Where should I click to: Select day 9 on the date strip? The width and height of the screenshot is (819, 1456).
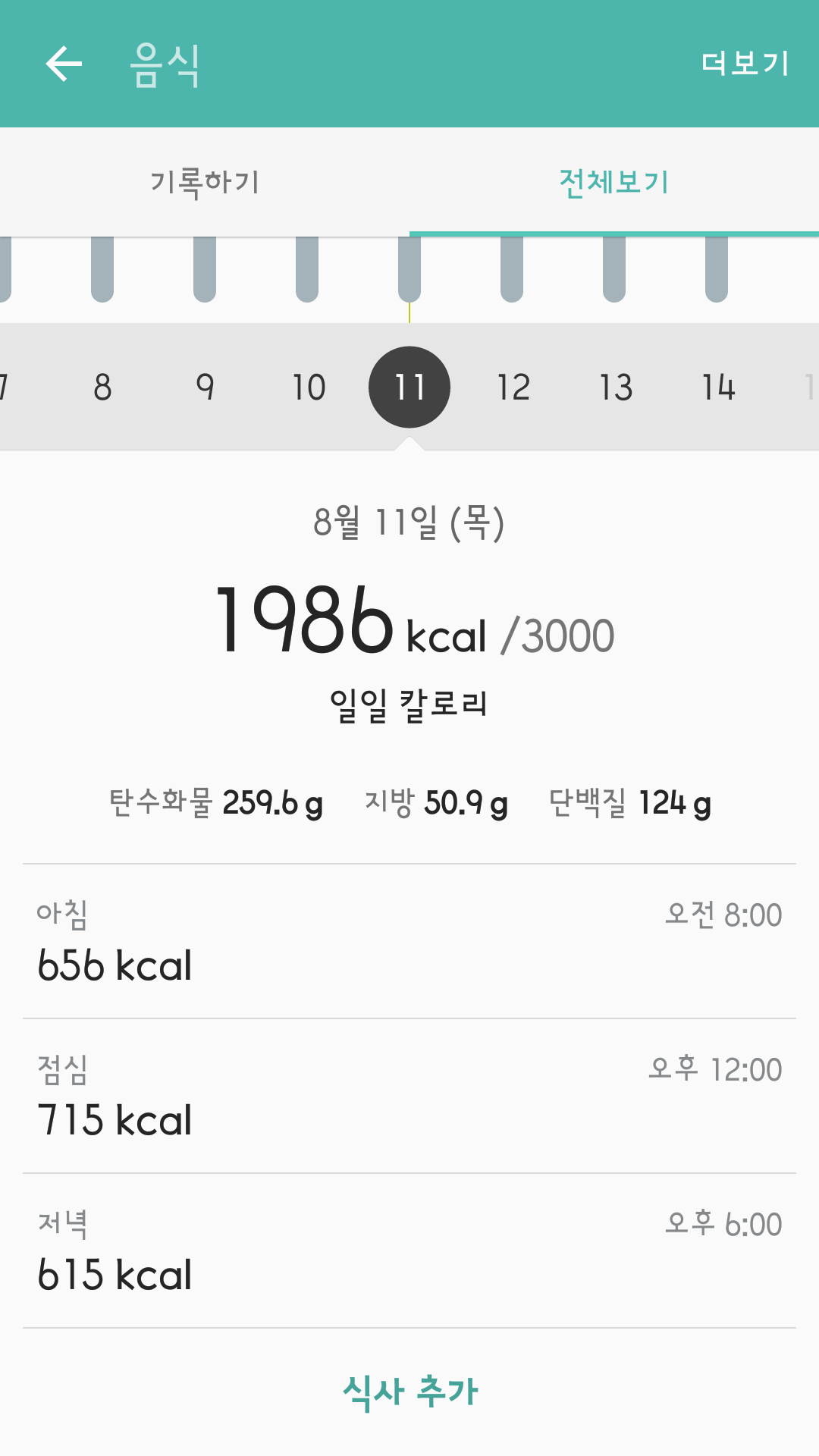205,388
